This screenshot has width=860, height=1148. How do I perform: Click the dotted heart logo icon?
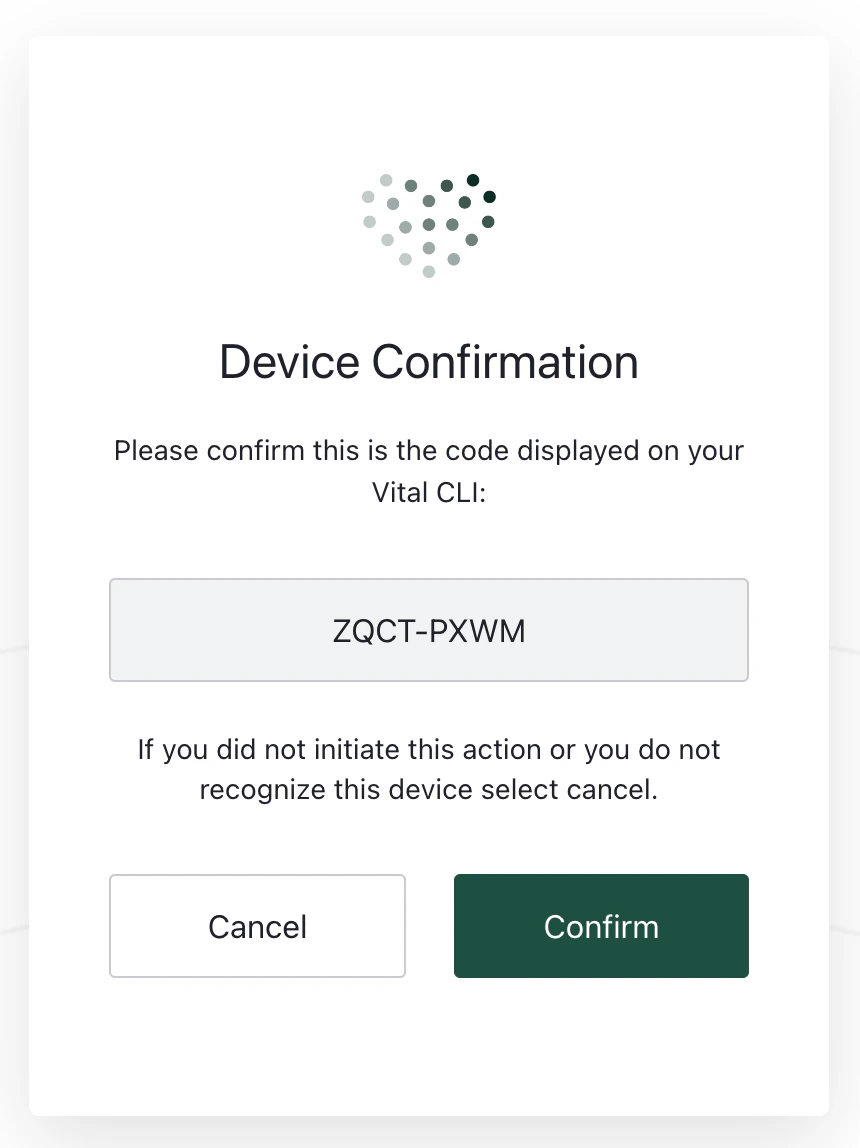click(429, 222)
